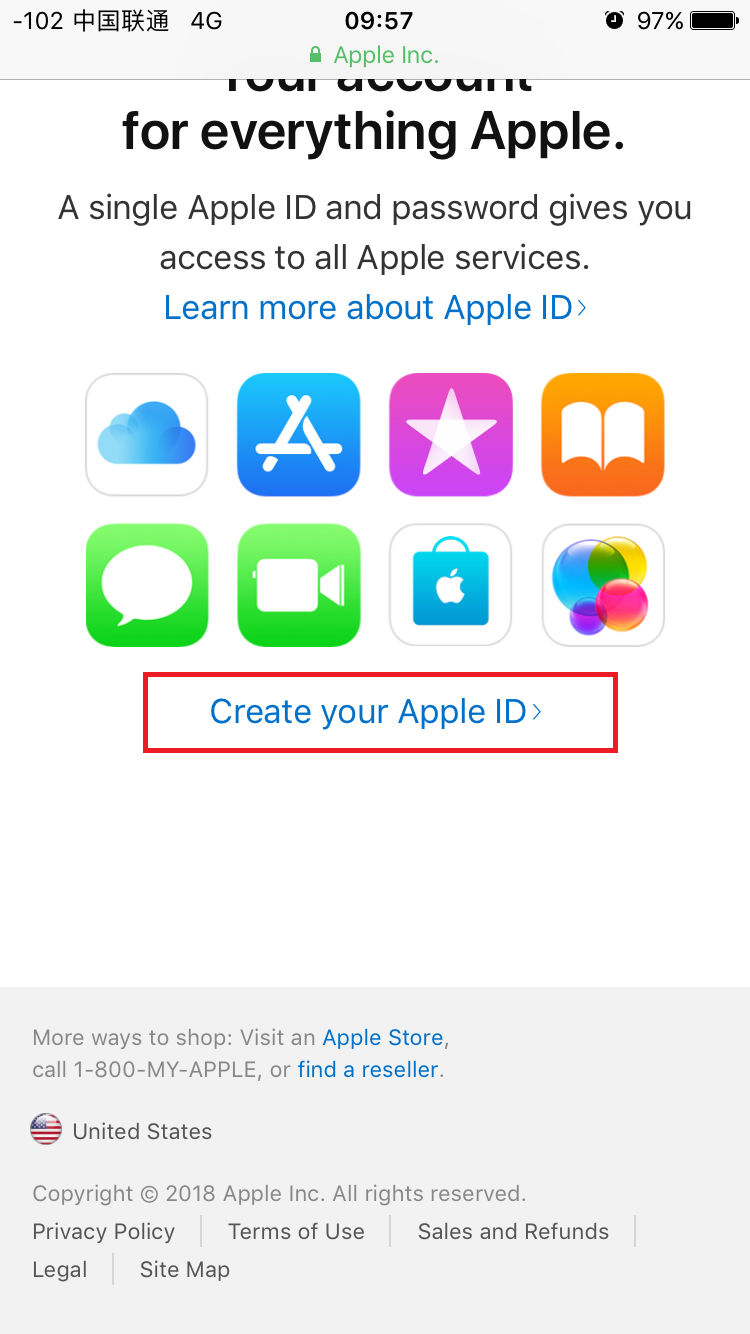Screen dimensions: 750x1334
Task: Open Sales and Refunds page
Action: click(x=513, y=1231)
